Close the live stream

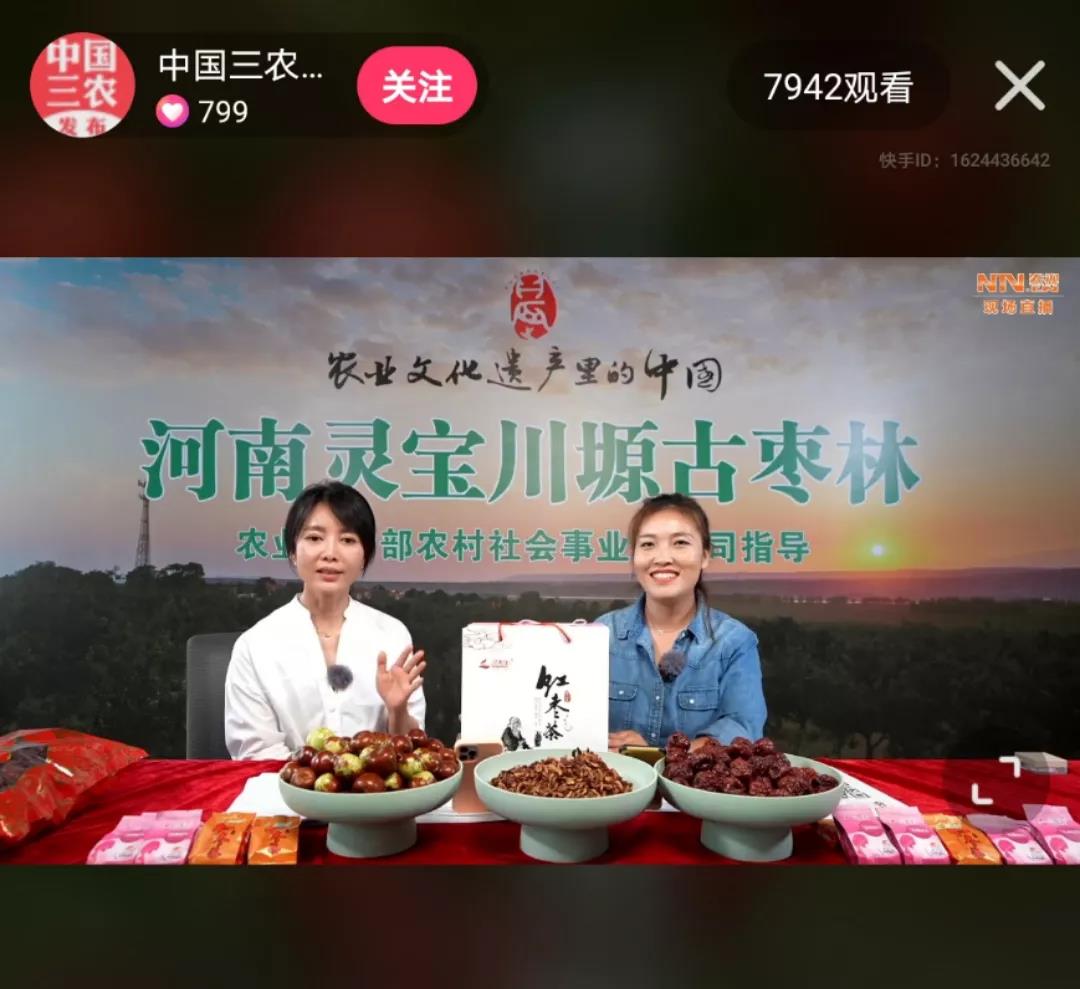tap(1019, 86)
